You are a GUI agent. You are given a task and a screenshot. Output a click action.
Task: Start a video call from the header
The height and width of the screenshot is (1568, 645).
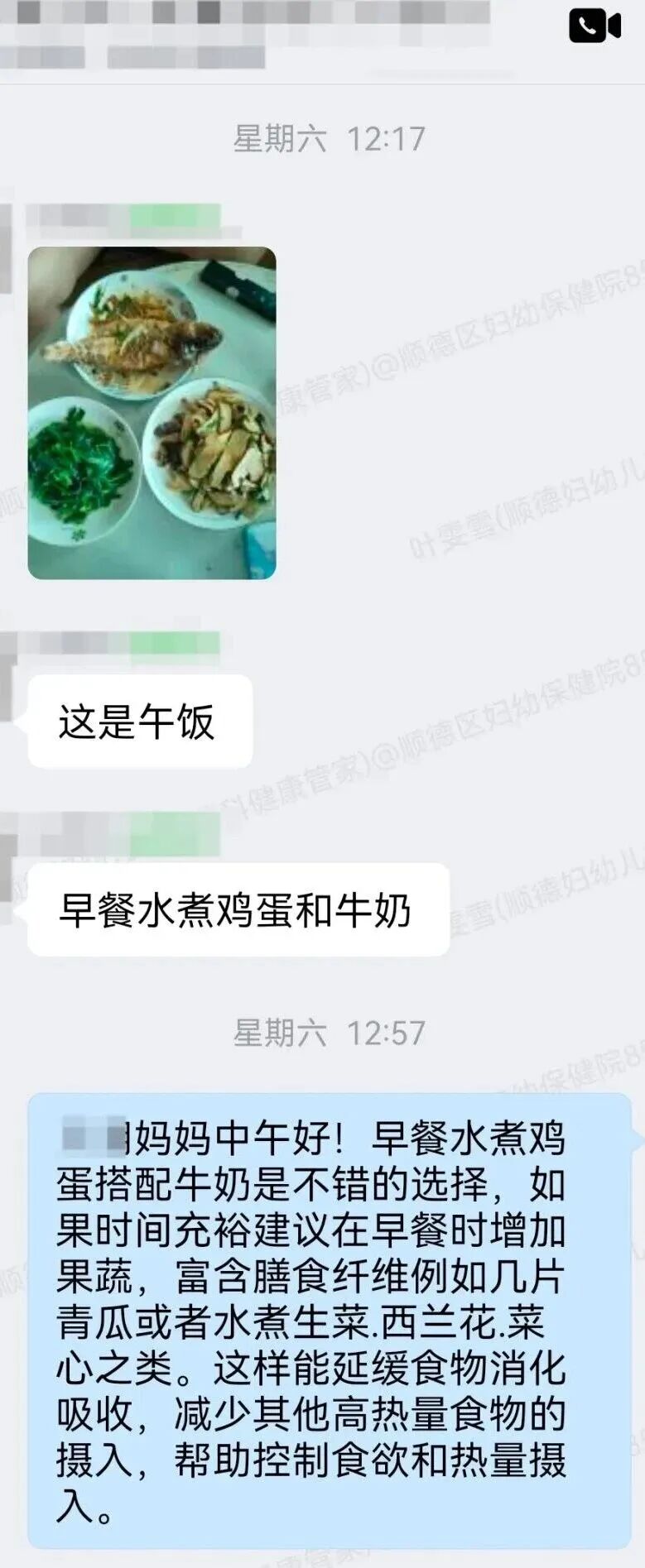(x=594, y=26)
